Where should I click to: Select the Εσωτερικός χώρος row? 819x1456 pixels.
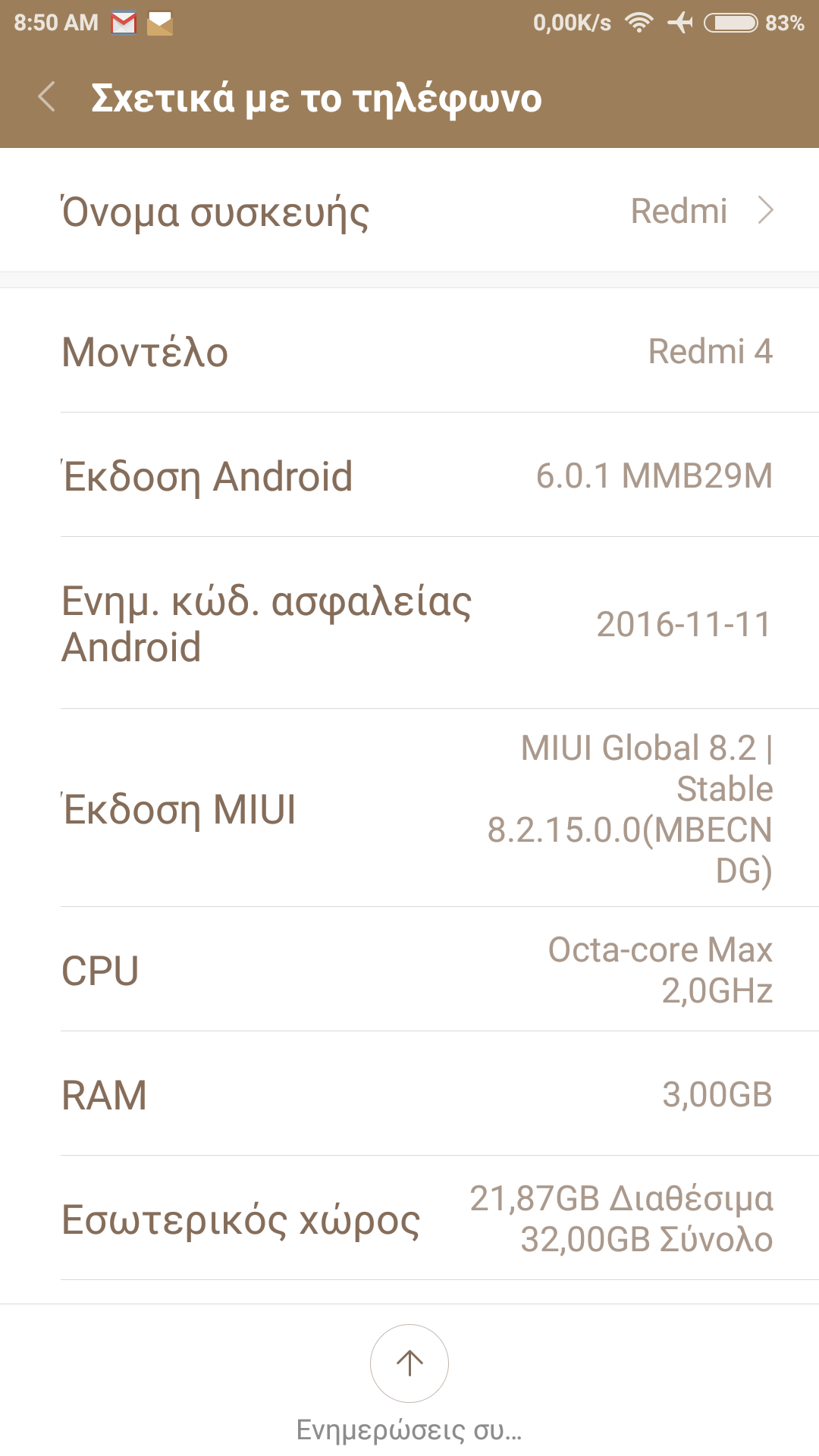pos(409,1219)
